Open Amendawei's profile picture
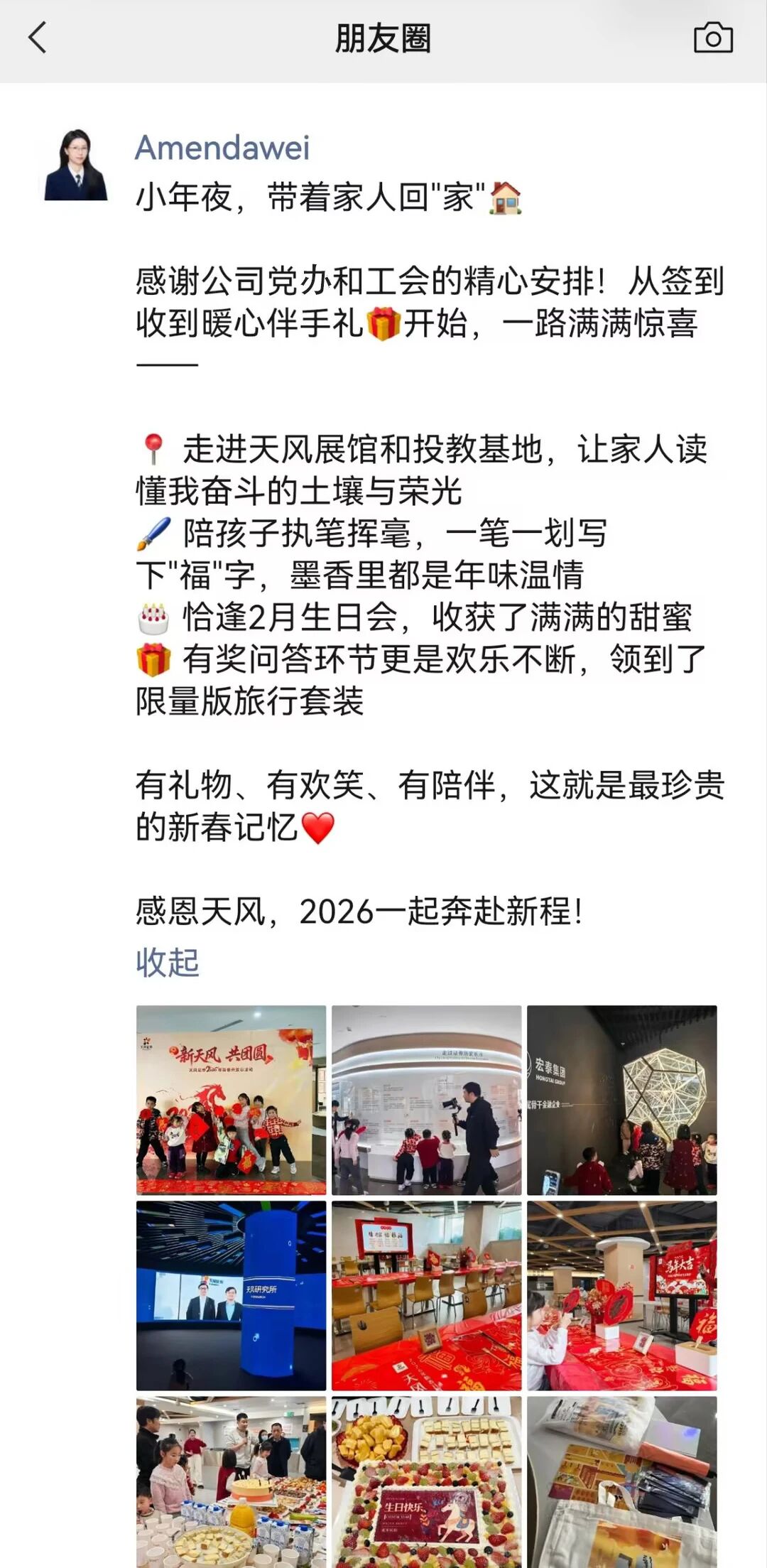Screen dimensions: 767x1568 tap(76, 165)
